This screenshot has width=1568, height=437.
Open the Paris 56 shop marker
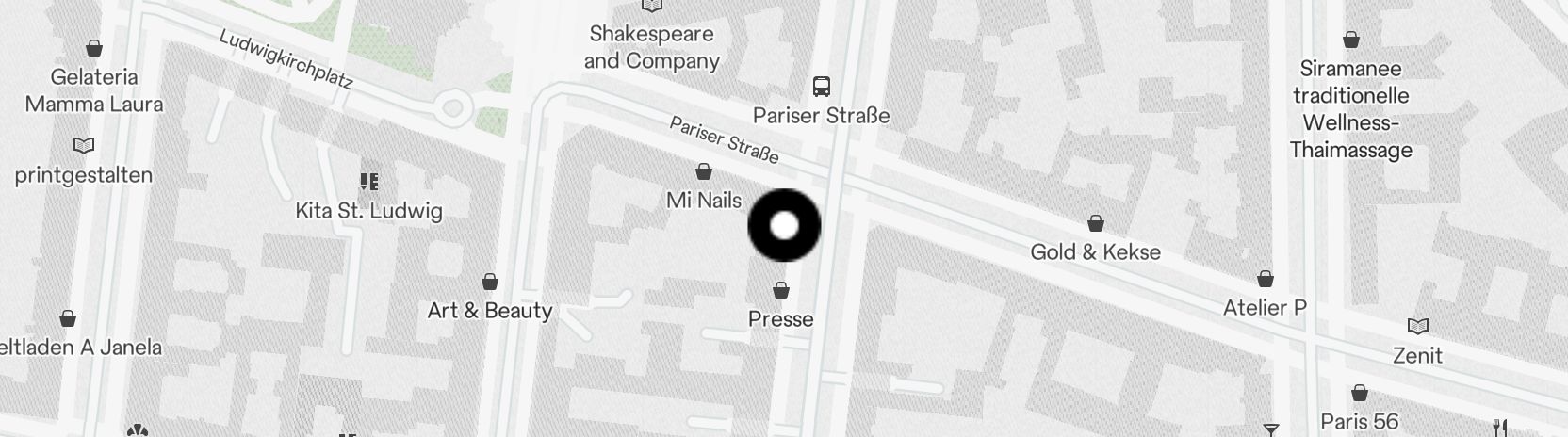[1359, 393]
